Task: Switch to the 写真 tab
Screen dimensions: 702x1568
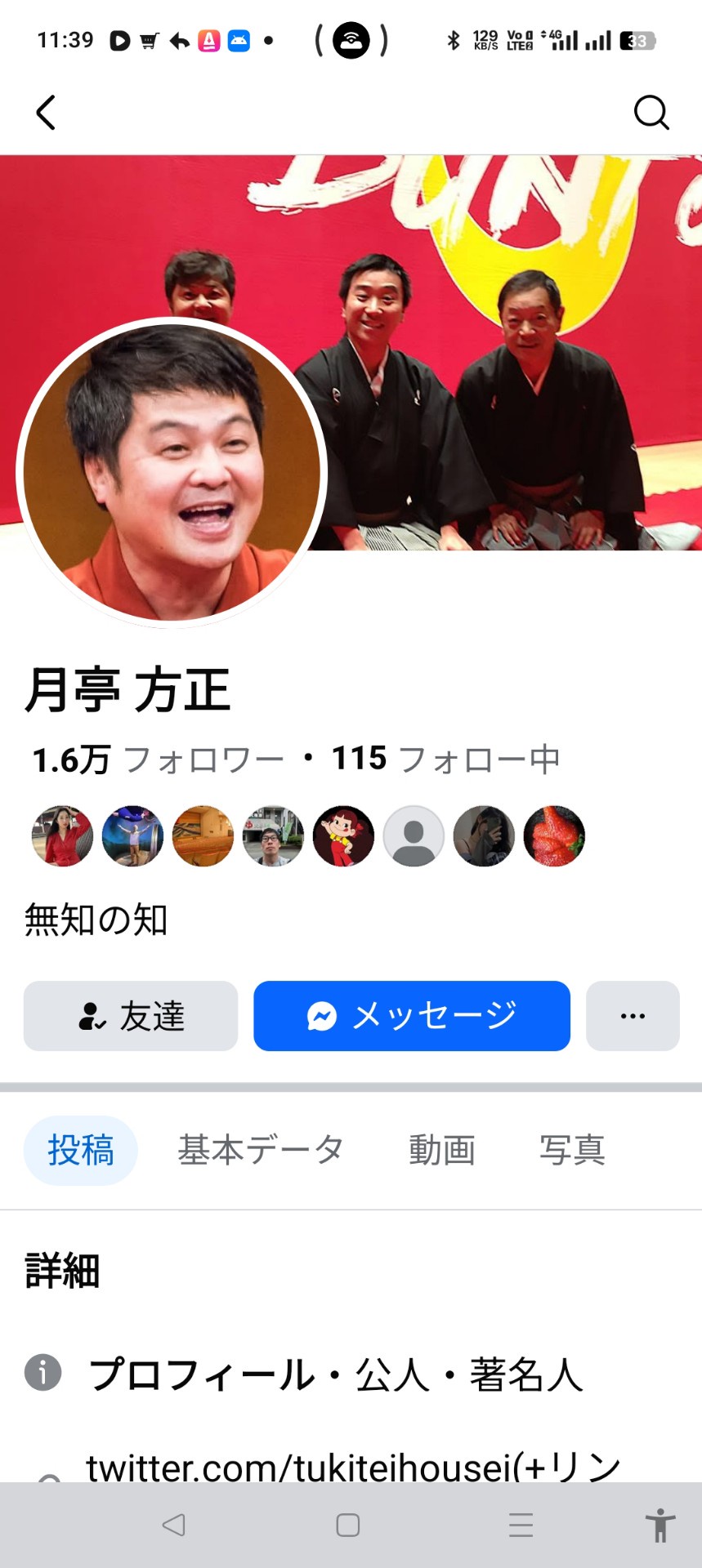Action: click(x=572, y=1150)
